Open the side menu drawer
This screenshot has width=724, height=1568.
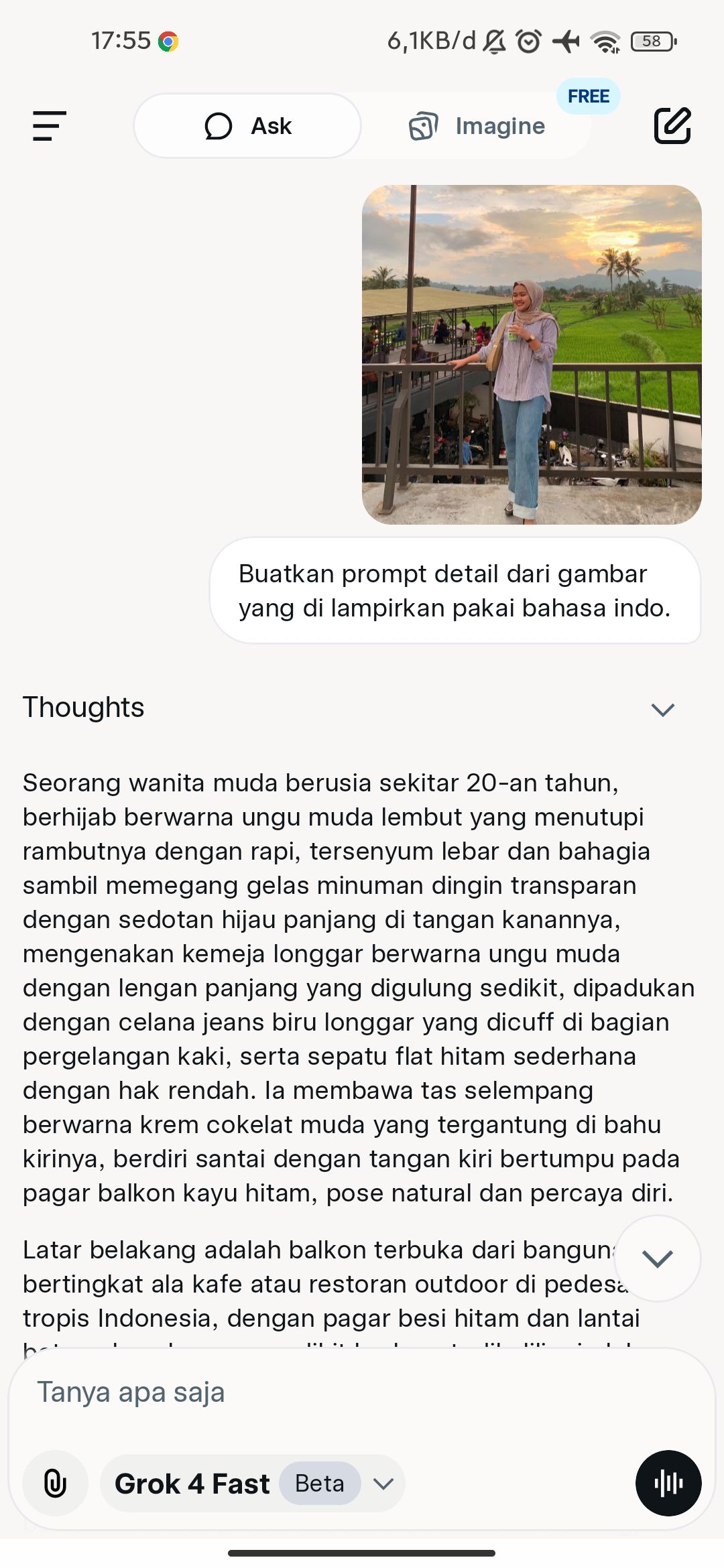coord(50,126)
